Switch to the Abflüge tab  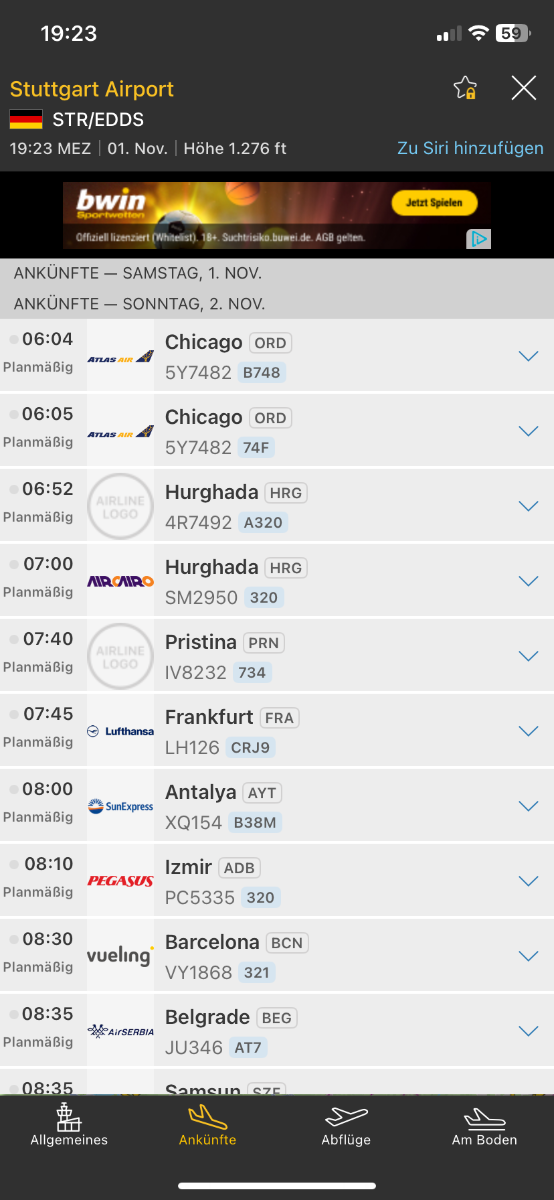click(x=346, y=1126)
